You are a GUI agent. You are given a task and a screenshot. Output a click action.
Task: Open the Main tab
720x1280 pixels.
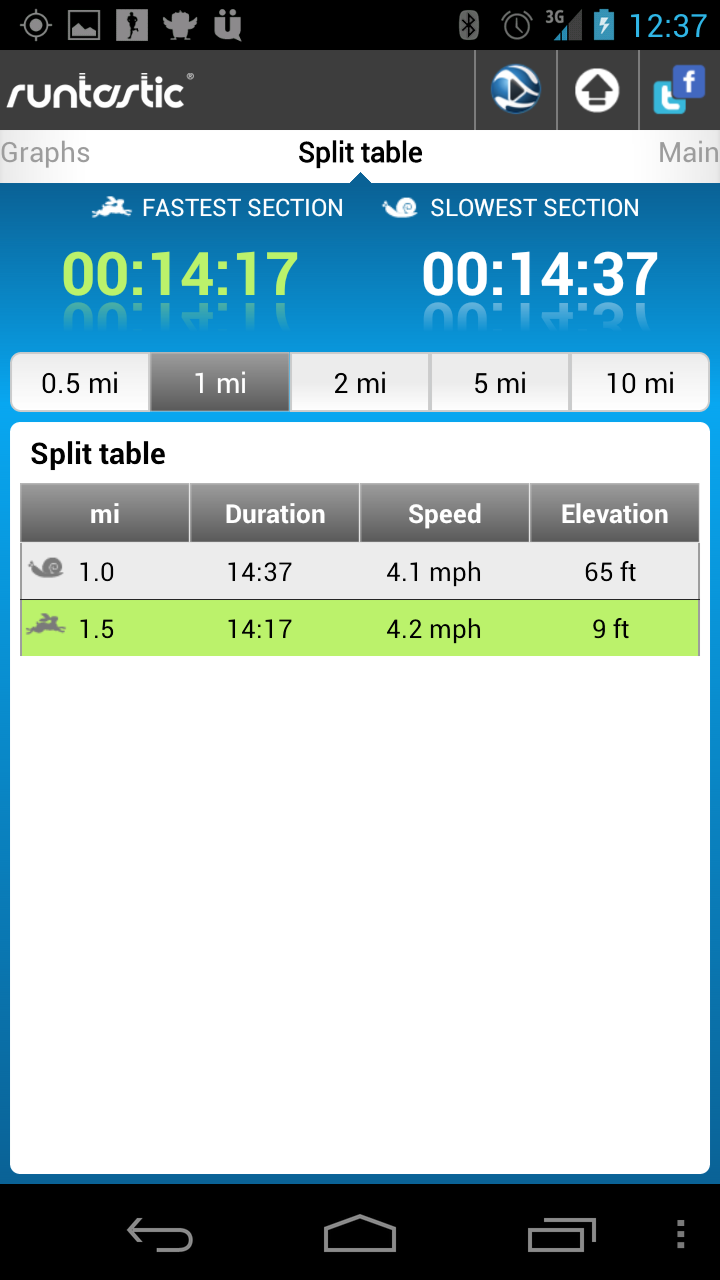point(690,152)
